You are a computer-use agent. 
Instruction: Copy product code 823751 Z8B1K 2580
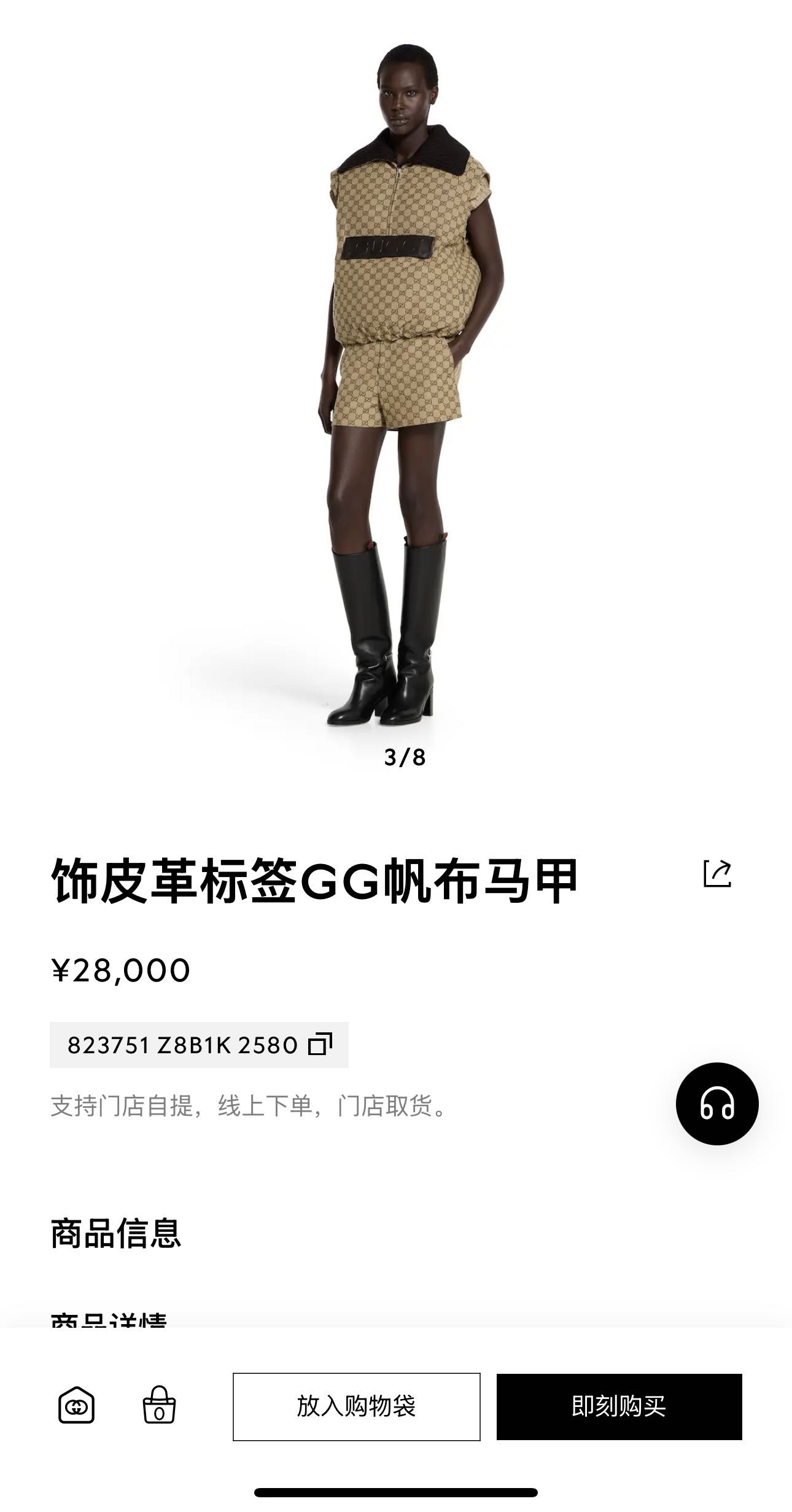coord(320,1044)
